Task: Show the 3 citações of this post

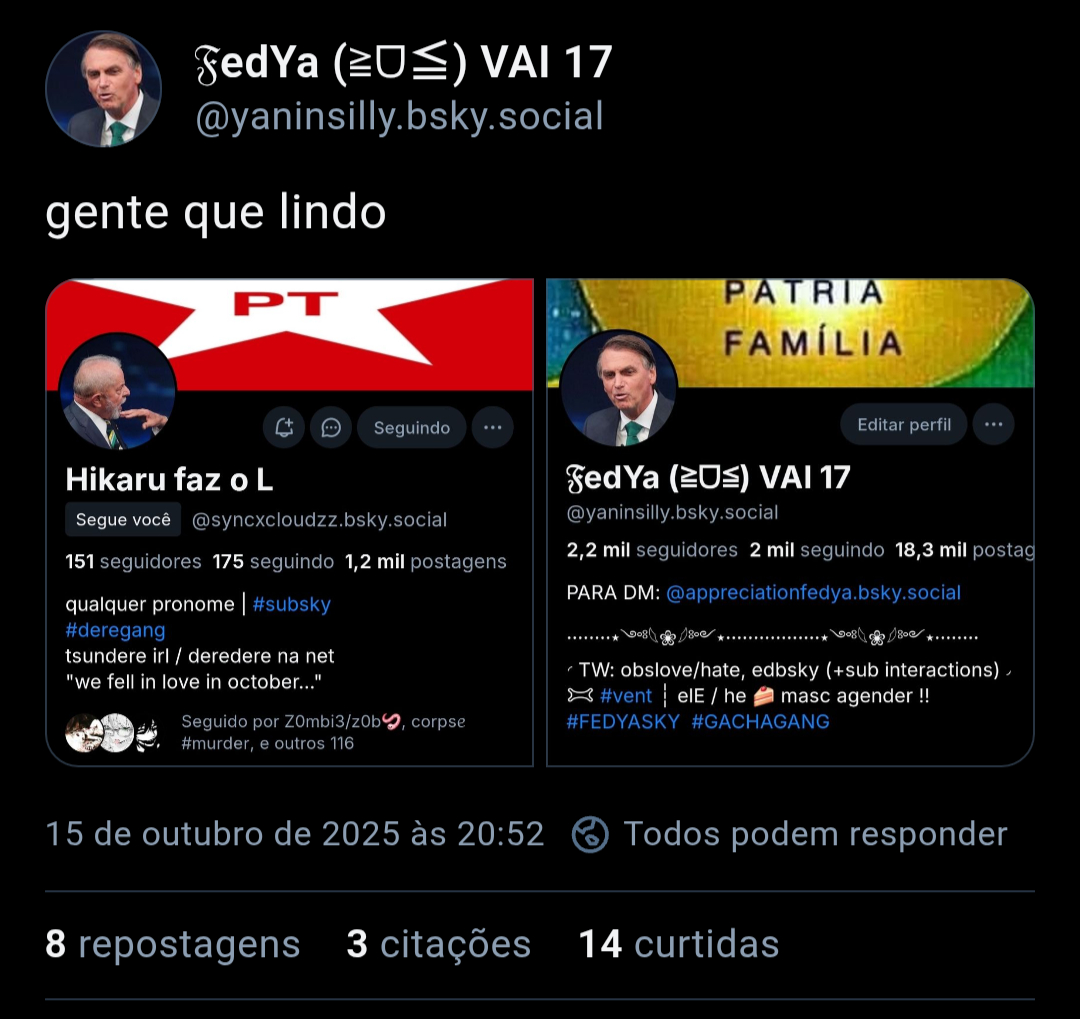Action: (438, 944)
